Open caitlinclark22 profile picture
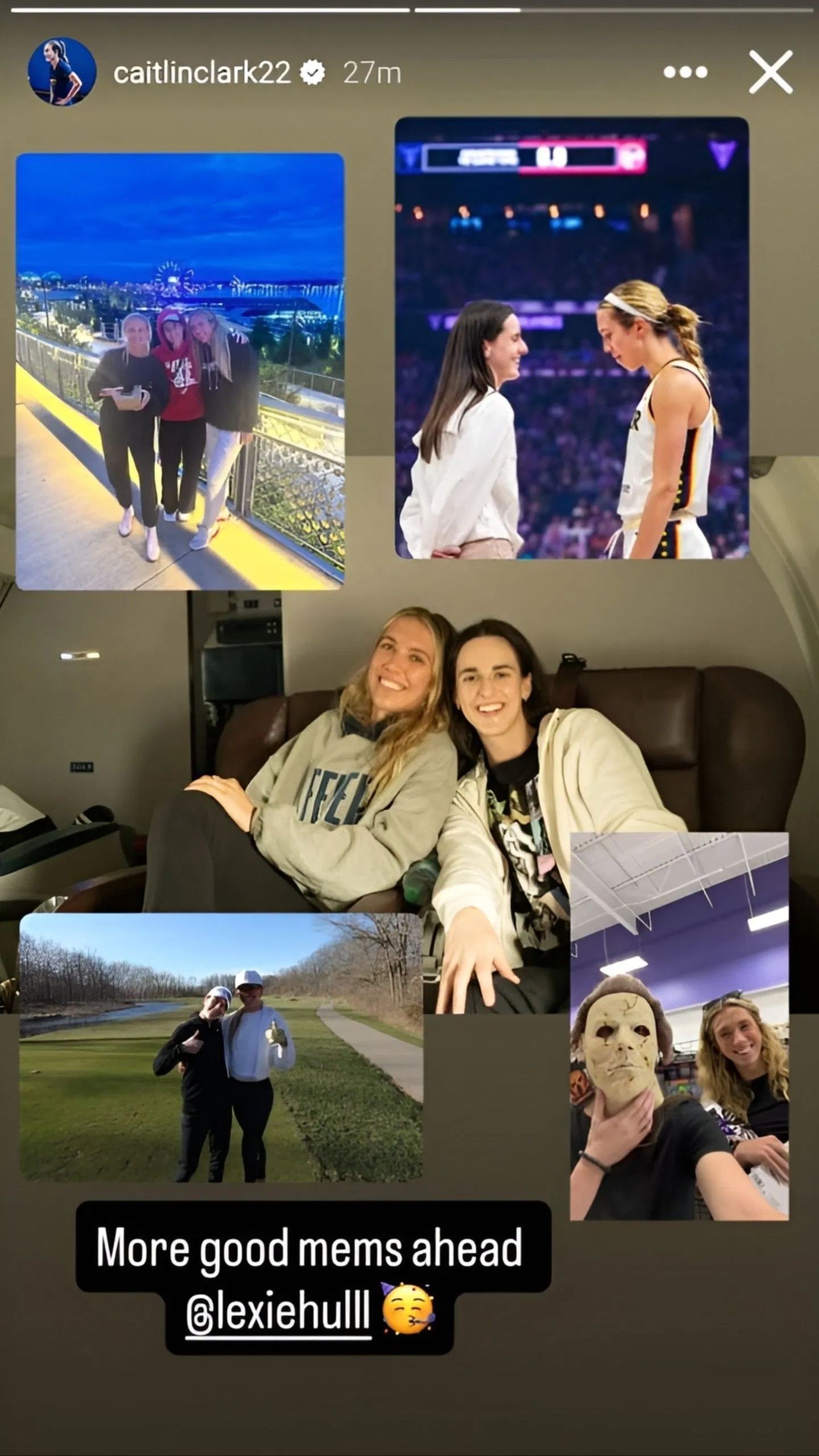The image size is (819, 1456). pos(63,72)
